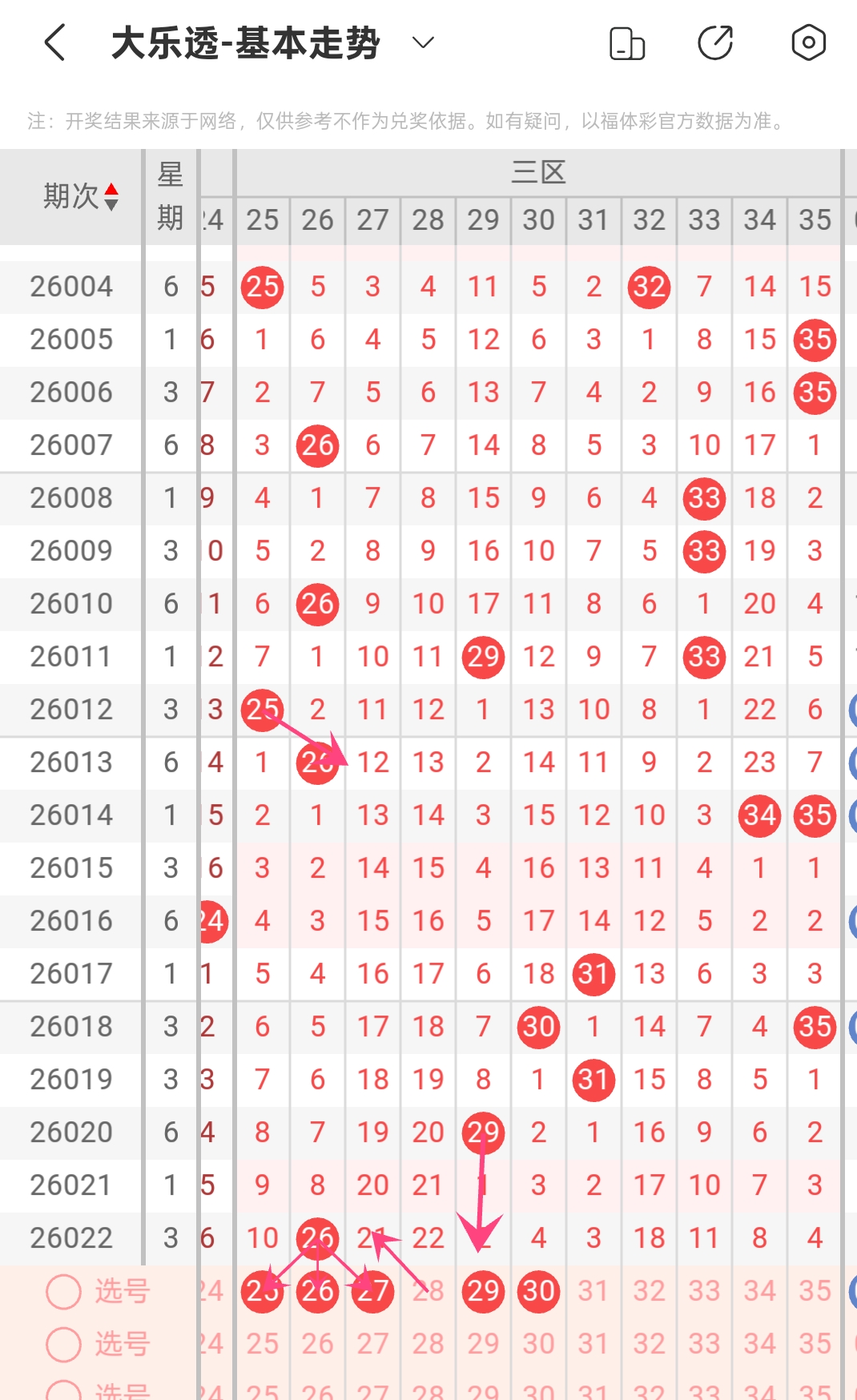Toggle 期次 sort order
The height and width of the screenshot is (1400, 857).
pos(111,196)
